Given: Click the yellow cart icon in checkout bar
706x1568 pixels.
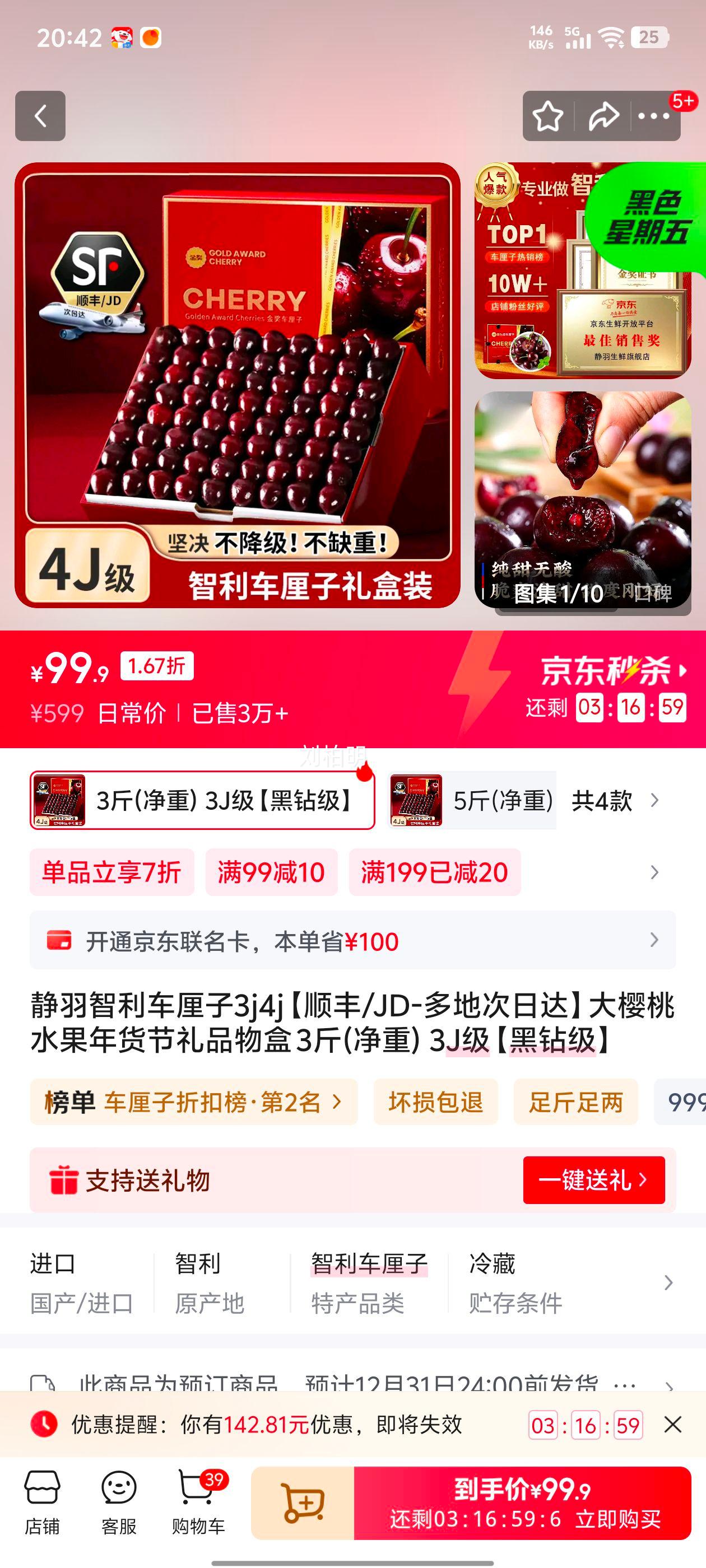Looking at the screenshot, I should pyautogui.click(x=306, y=1504).
